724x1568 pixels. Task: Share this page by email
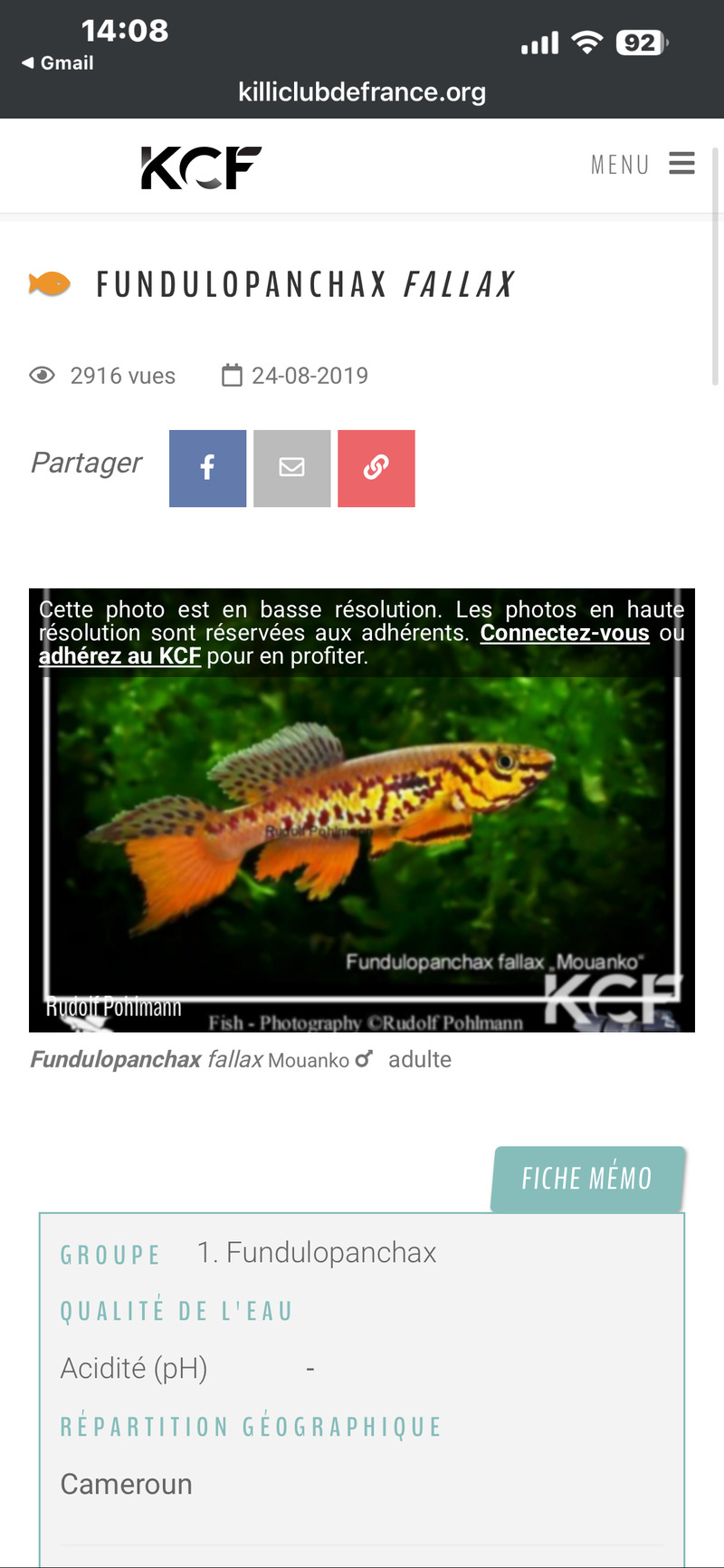[x=291, y=468]
